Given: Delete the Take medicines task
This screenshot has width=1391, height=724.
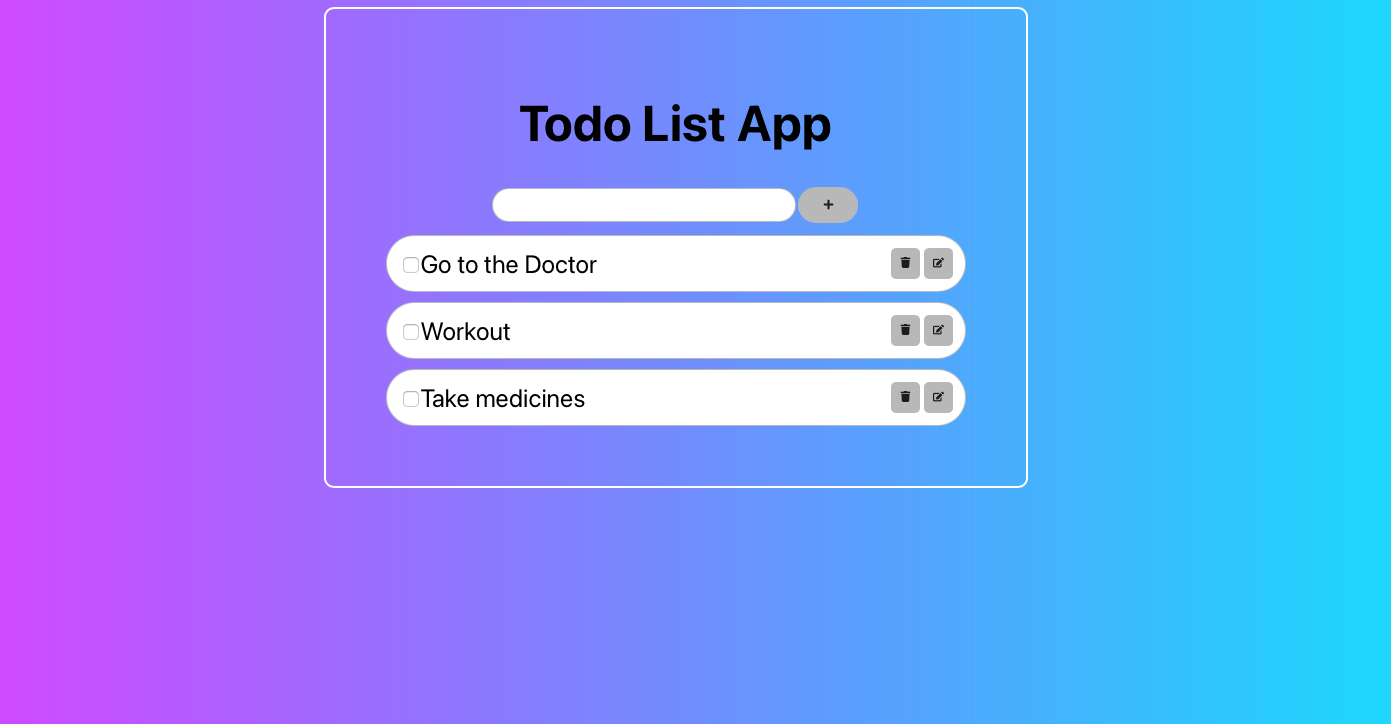Looking at the screenshot, I should pyautogui.click(x=905, y=397).
